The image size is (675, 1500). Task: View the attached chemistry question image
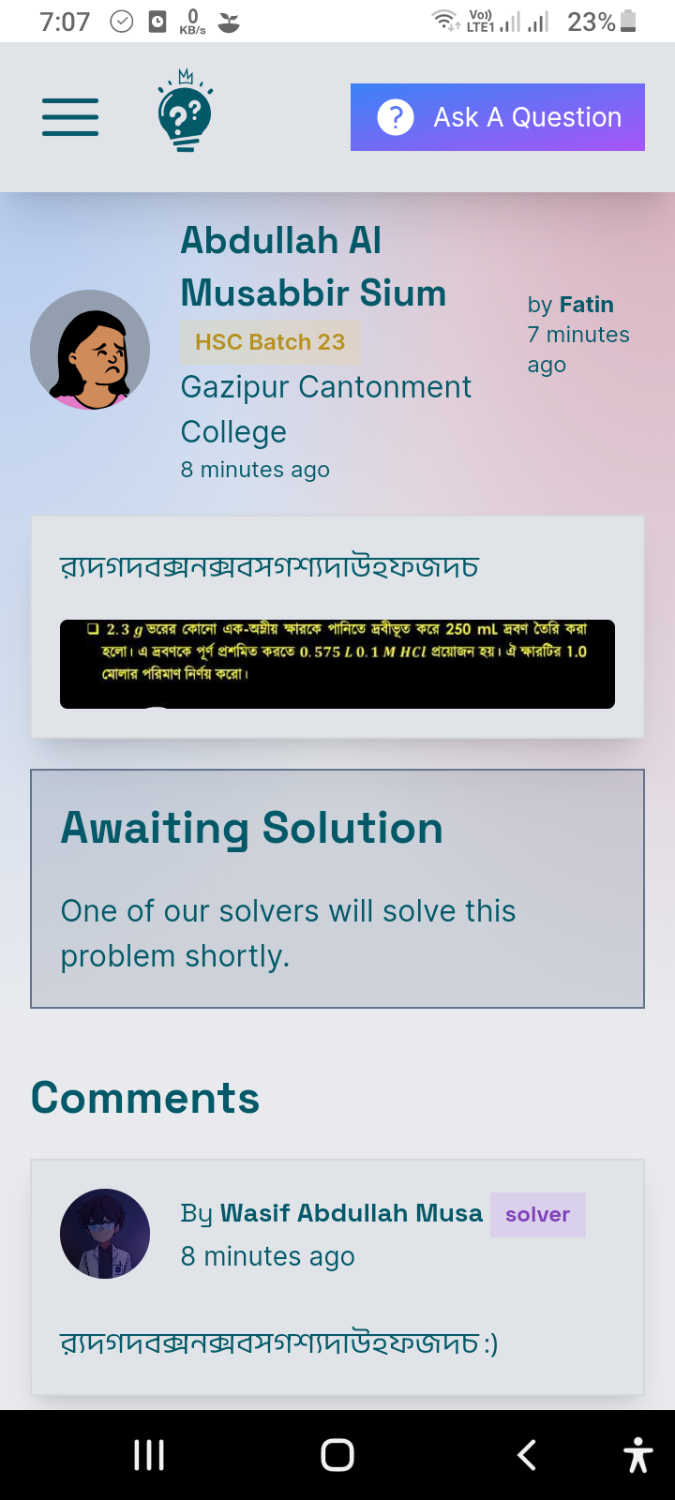click(x=337, y=664)
